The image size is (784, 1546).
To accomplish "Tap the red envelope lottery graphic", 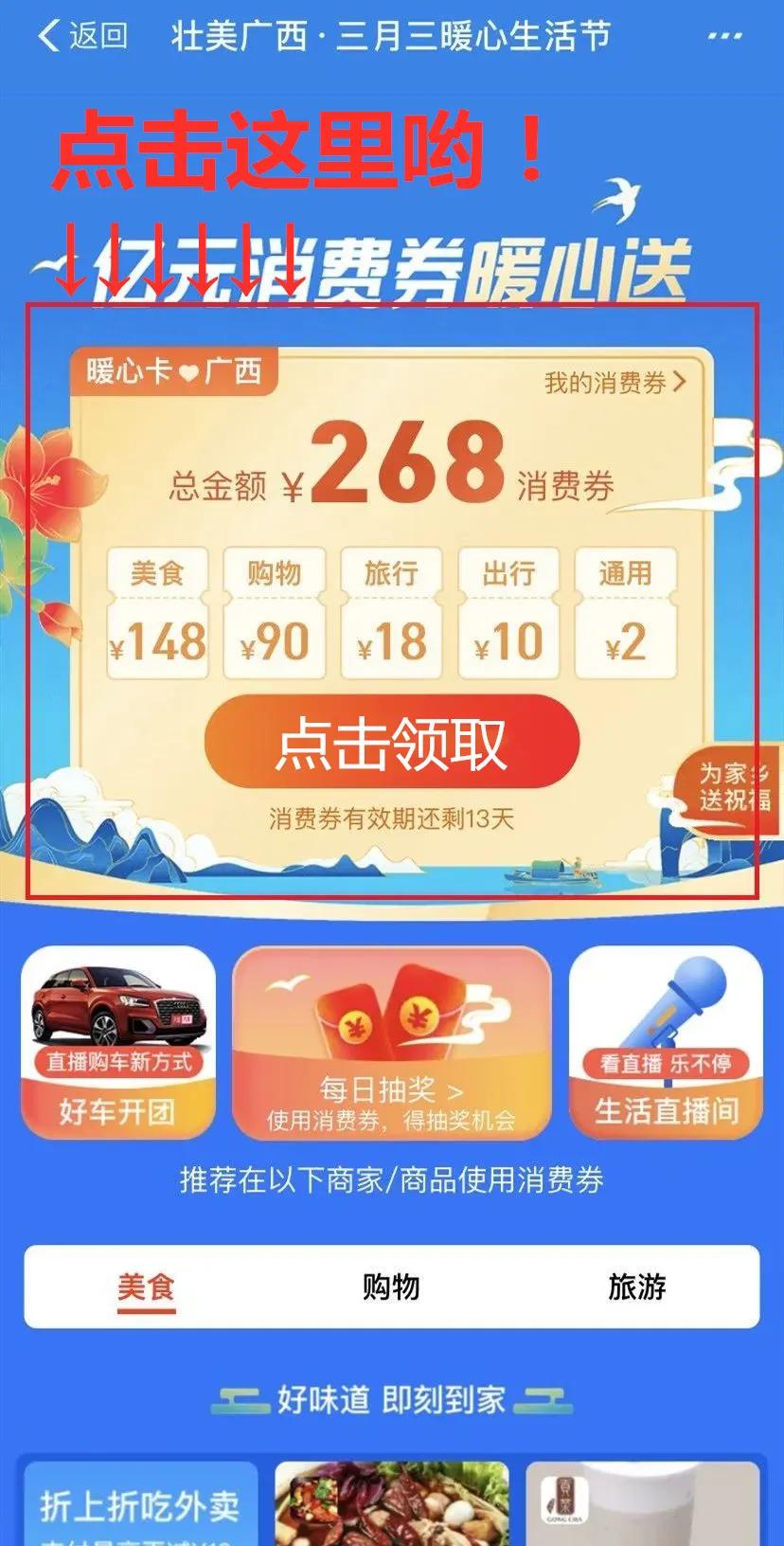I will tap(391, 1014).
